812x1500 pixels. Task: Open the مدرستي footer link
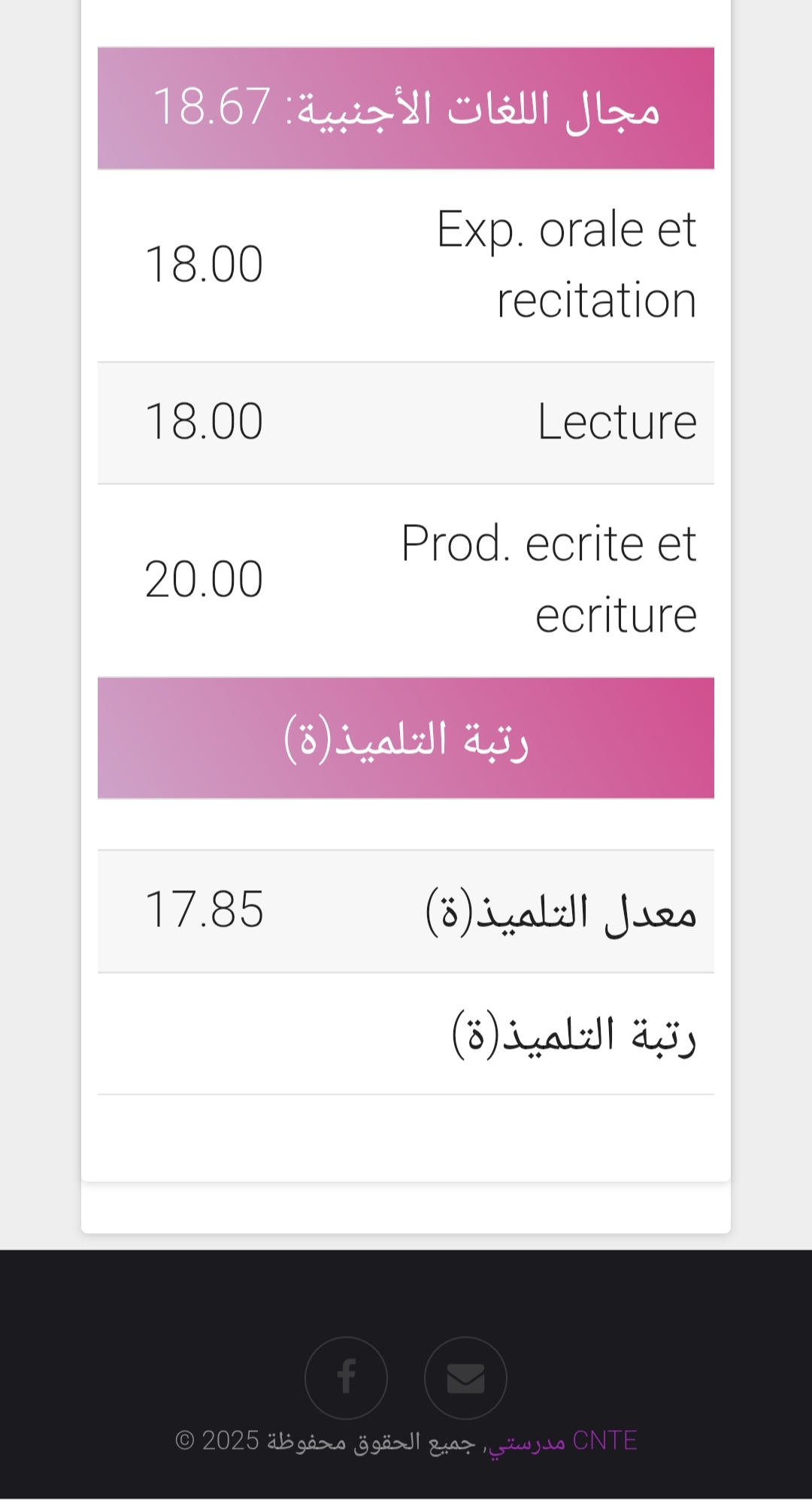click(526, 1442)
